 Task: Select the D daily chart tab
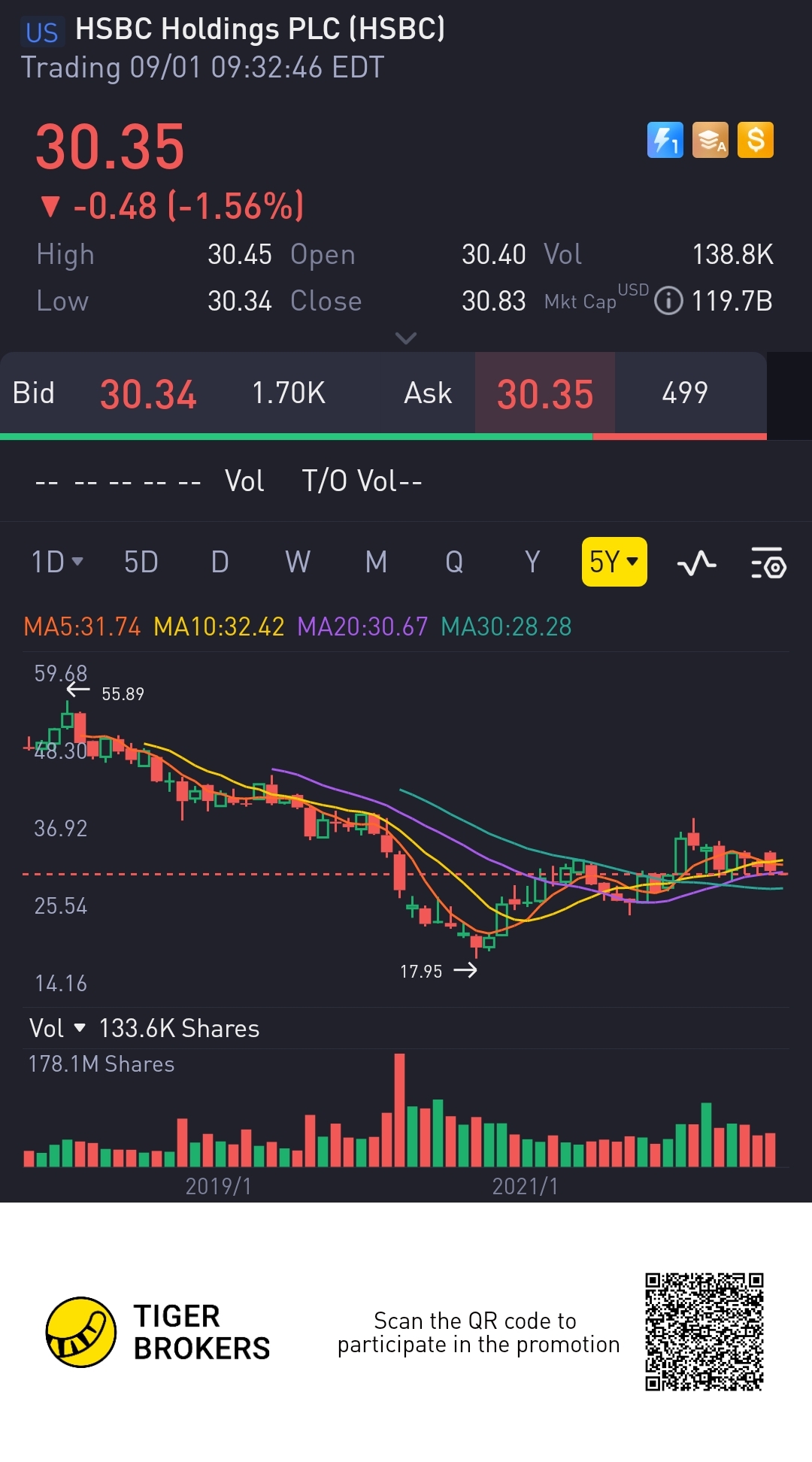(x=220, y=562)
